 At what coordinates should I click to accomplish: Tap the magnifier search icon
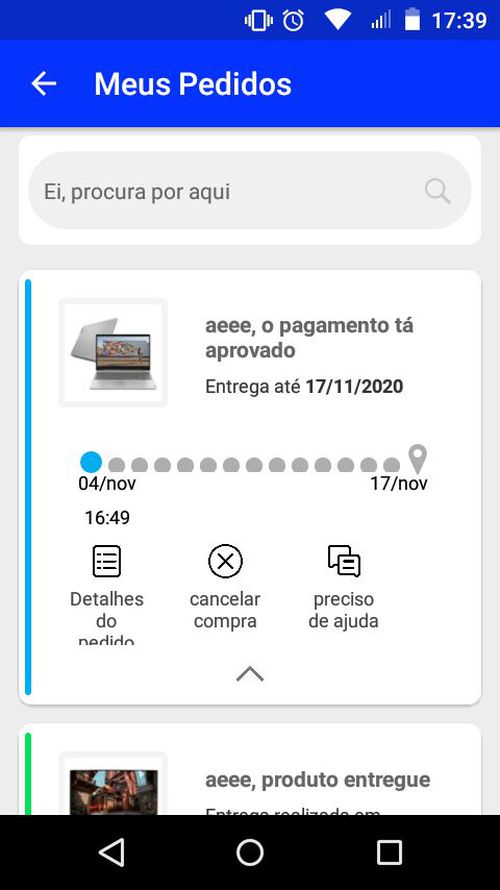coord(438,191)
